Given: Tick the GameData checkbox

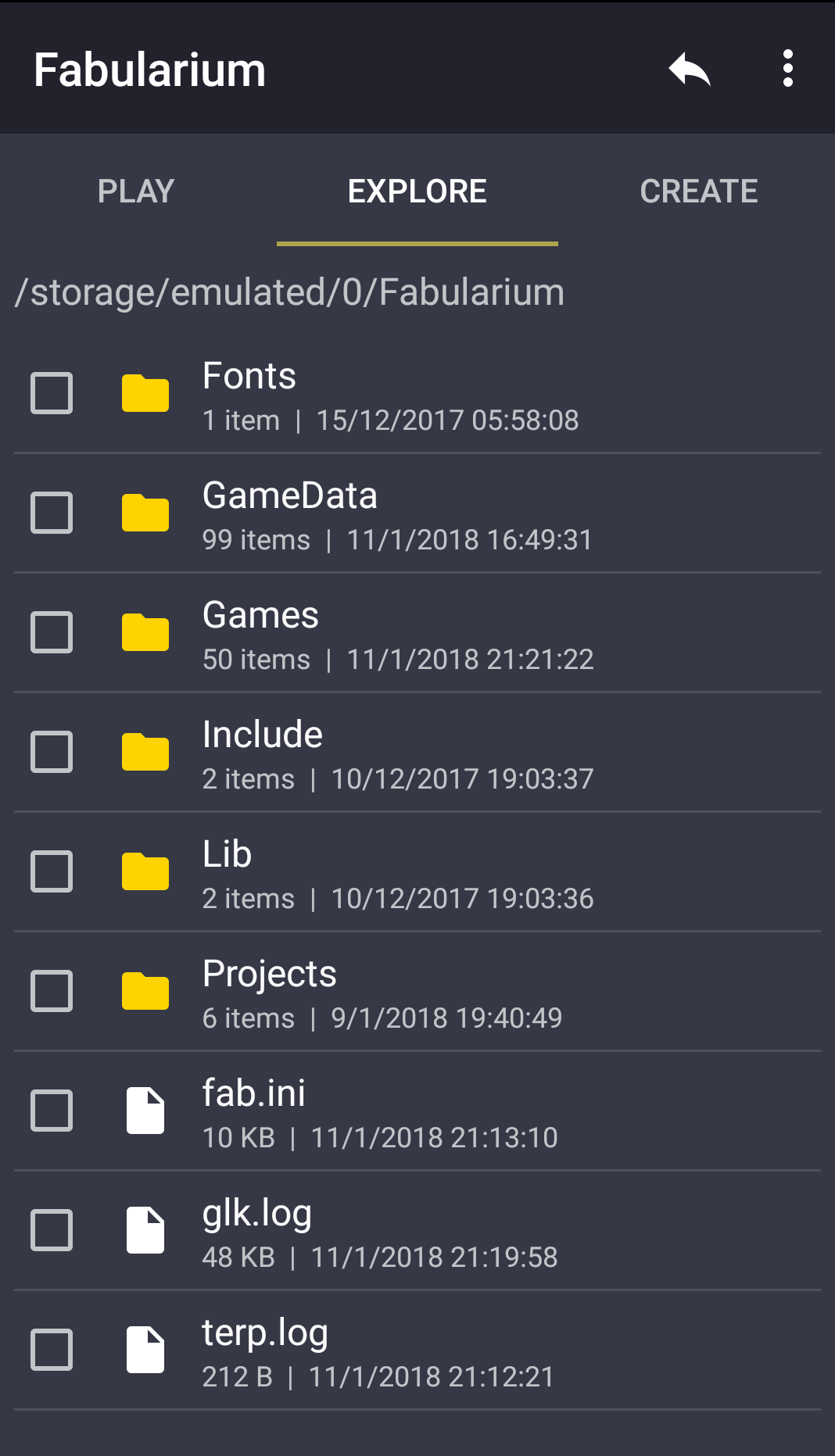Looking at the screenshot, I should (52, 513).
